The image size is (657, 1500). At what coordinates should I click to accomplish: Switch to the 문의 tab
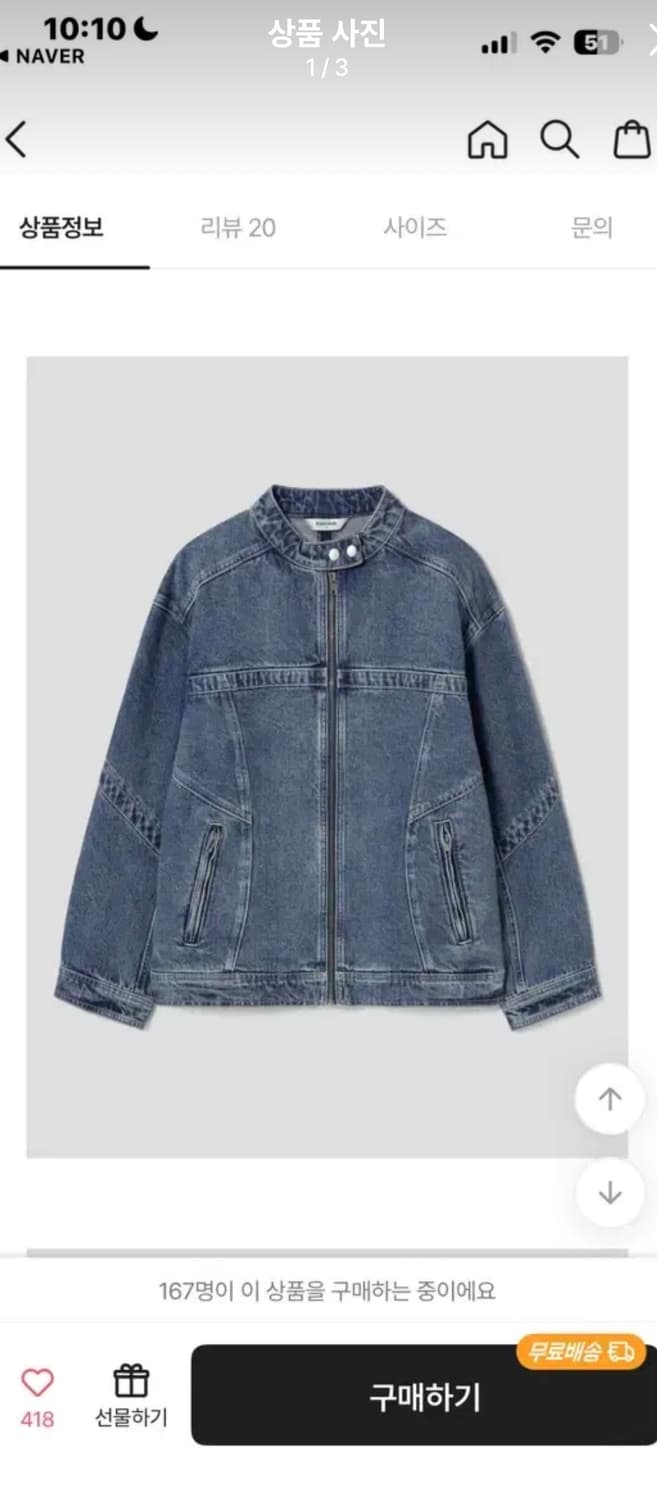591,228
